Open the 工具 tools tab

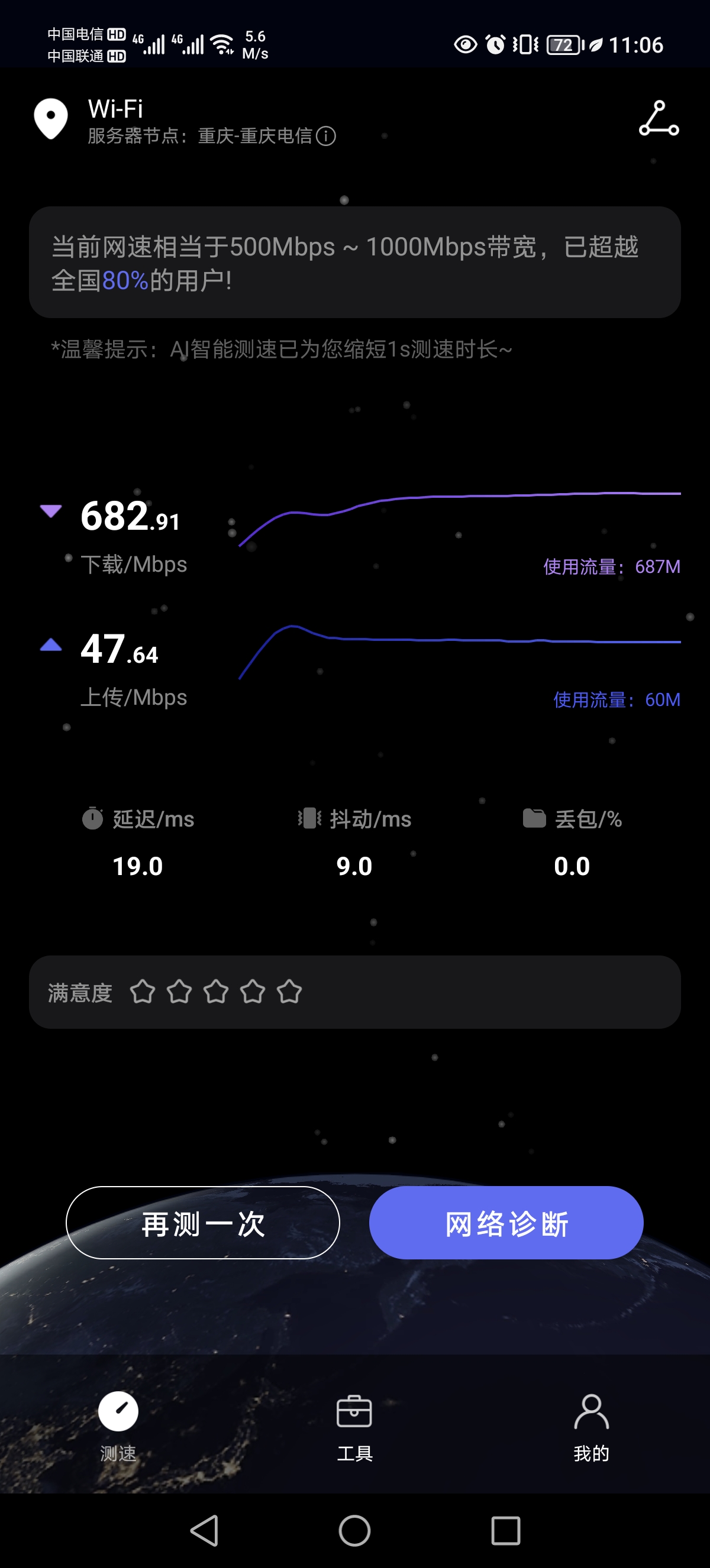pyautogui.click(x=354, y=1426)
